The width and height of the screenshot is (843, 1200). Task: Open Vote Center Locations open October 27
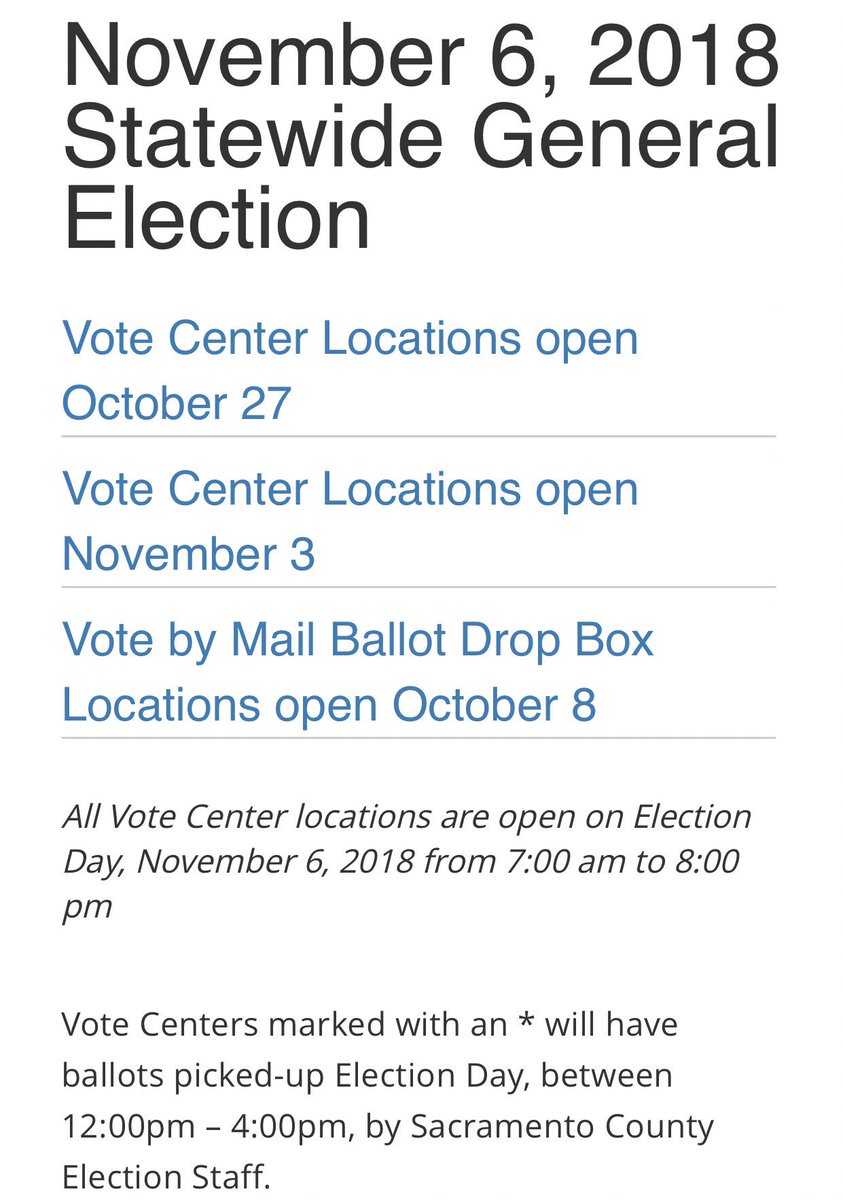349,370
